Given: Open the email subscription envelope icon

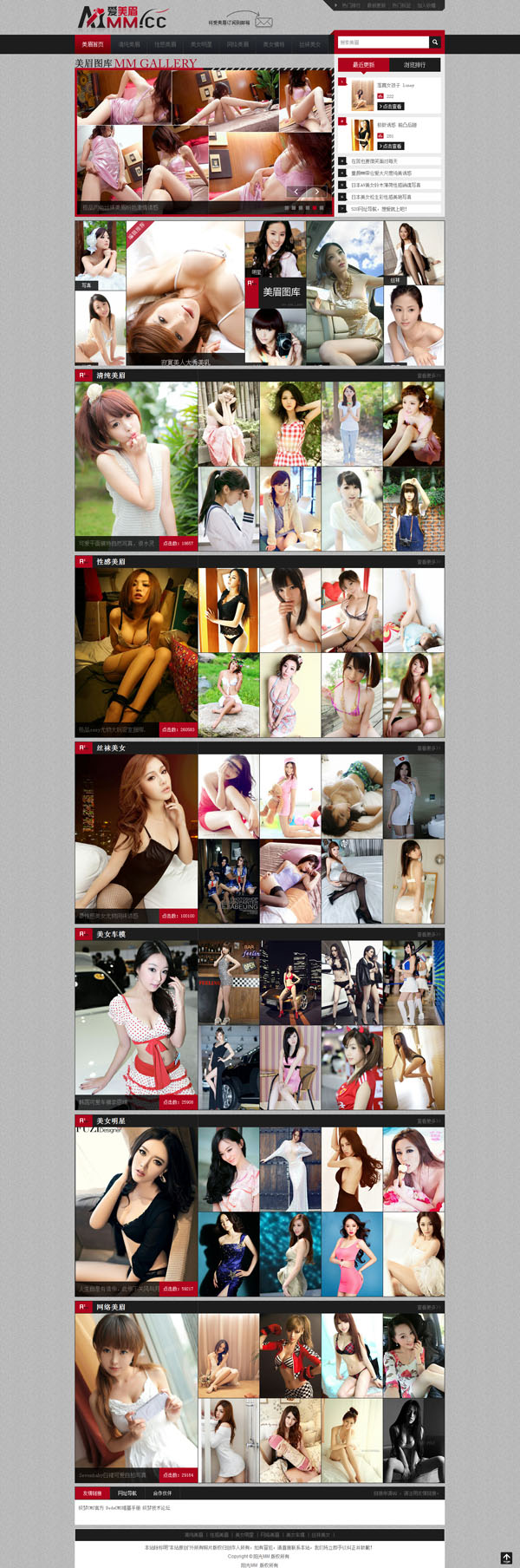Looking at the screenshot, I should point(264,23).
